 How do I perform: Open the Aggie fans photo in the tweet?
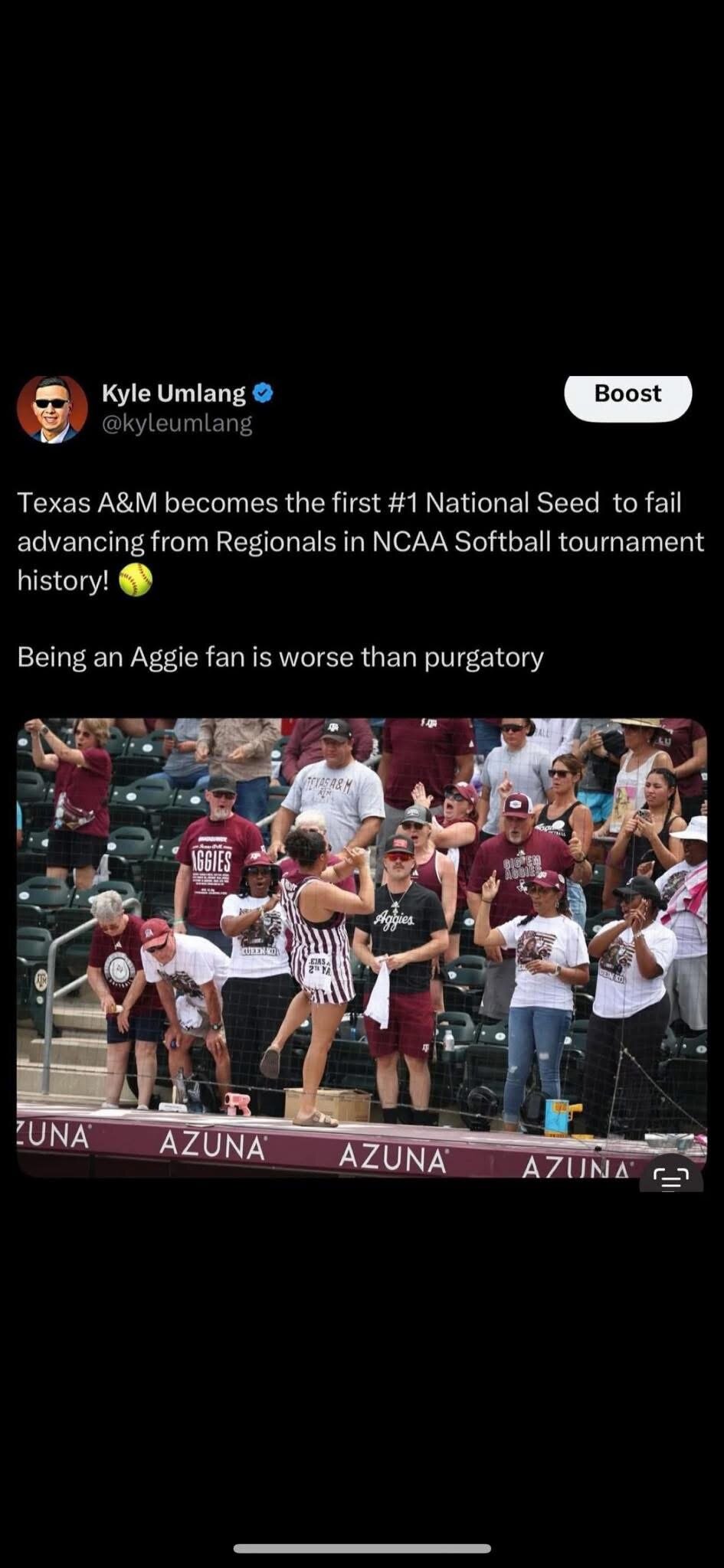(x=362, y=947)
